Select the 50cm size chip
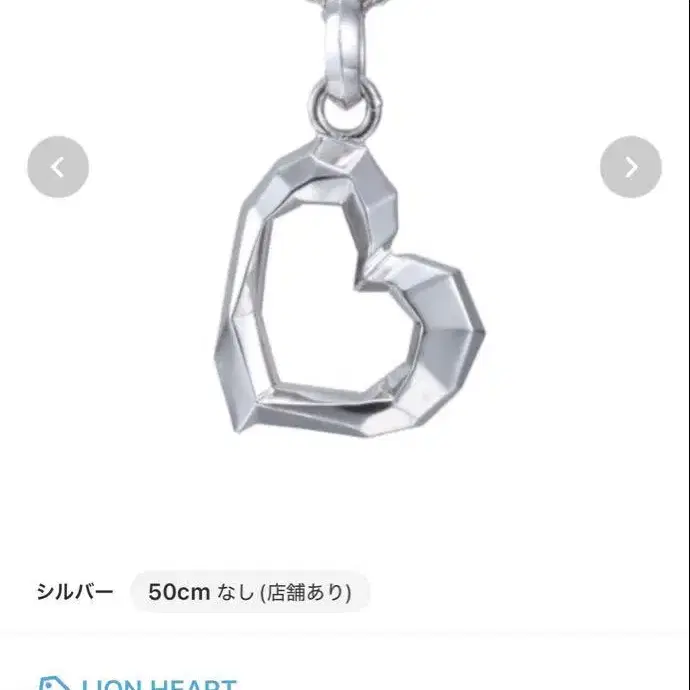 (x=250, y=592)
